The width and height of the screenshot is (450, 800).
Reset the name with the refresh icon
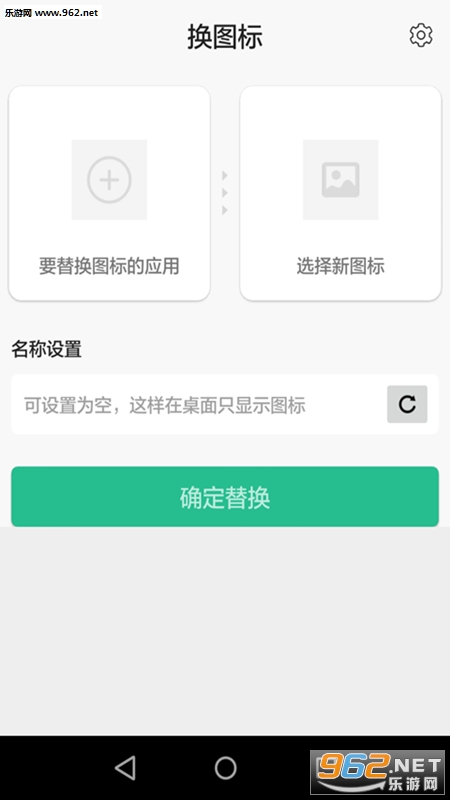[x=407, y=404]
